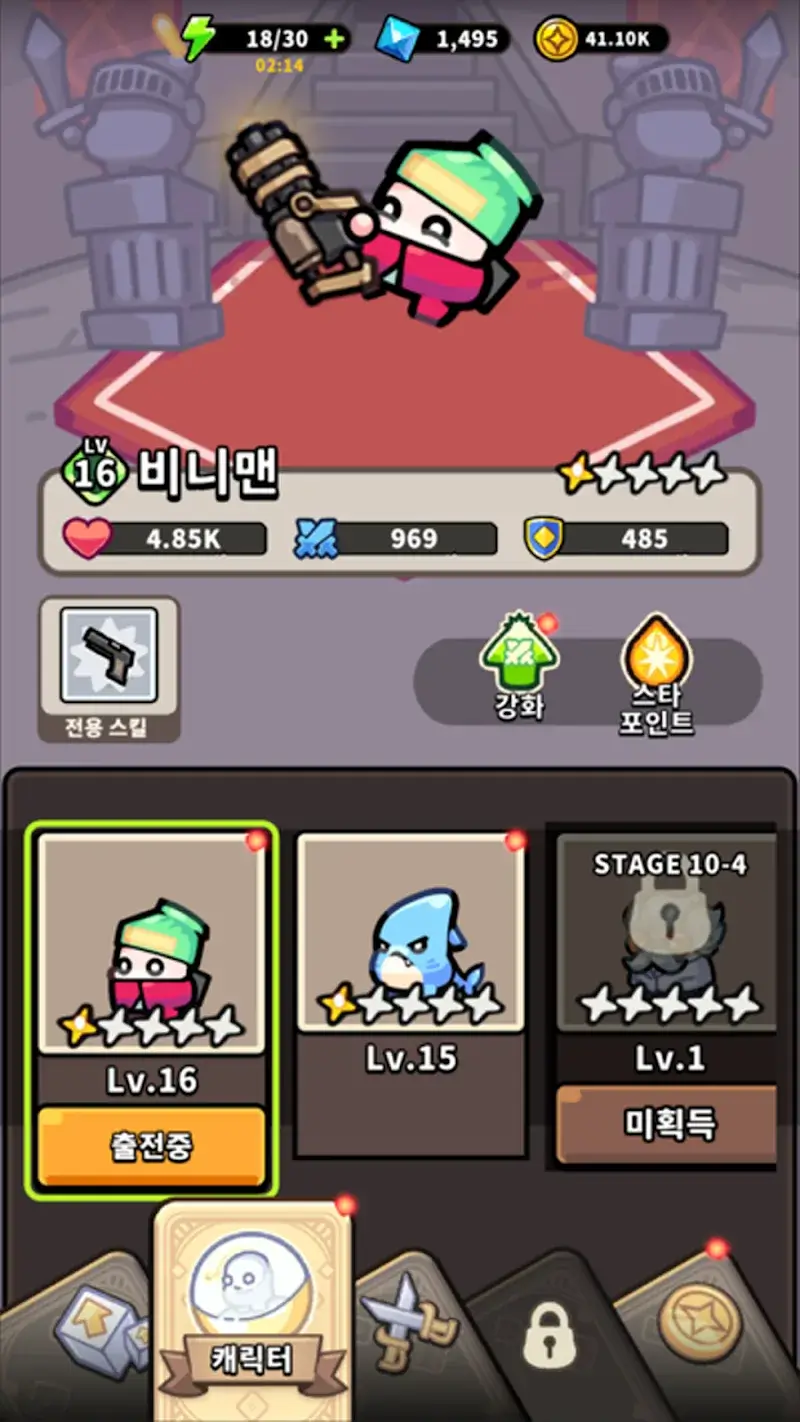
Task: Tap the 미획득 button
Action: coord(668,1125)
